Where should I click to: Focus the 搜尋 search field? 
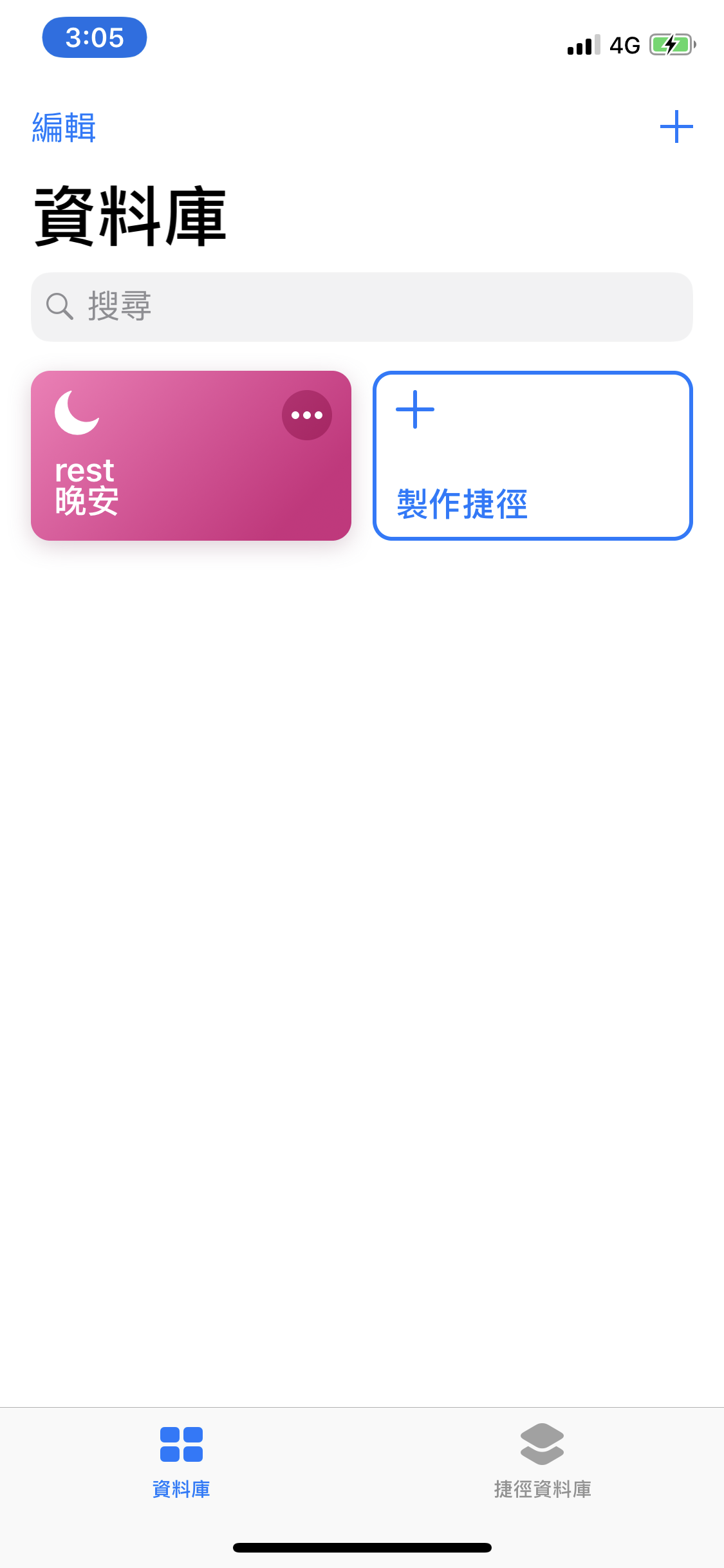362,307
